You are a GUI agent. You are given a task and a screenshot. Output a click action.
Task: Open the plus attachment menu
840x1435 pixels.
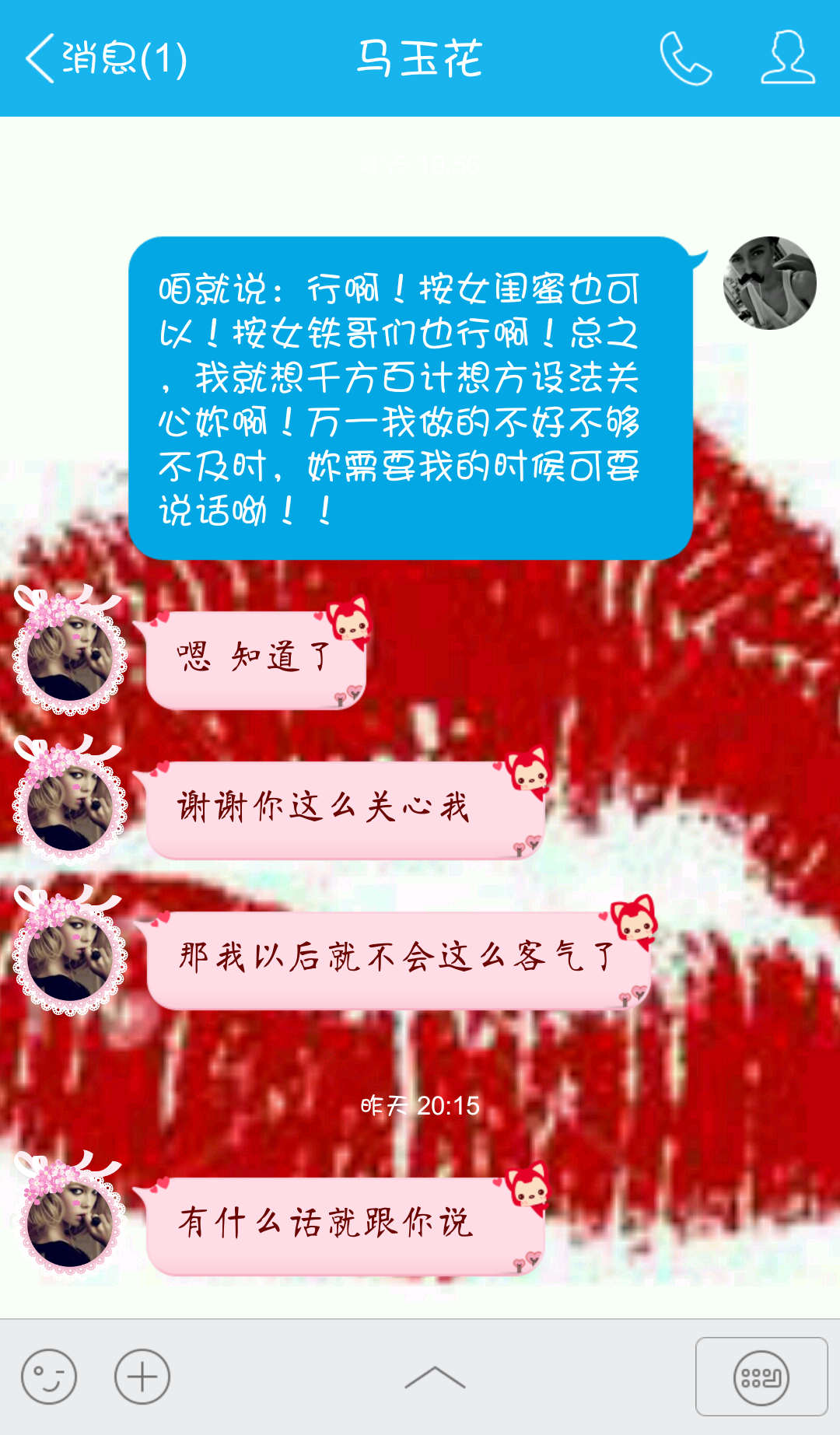[142, 1377]
